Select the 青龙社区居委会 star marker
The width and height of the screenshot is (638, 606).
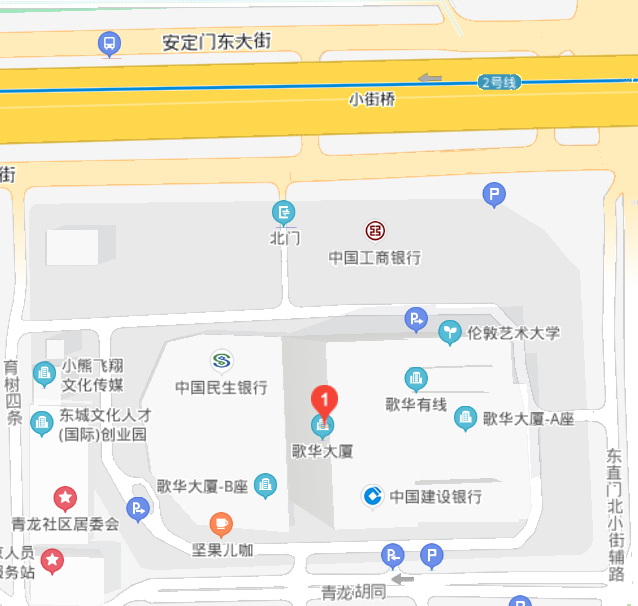pyautogui.click(x=65, y=497)
